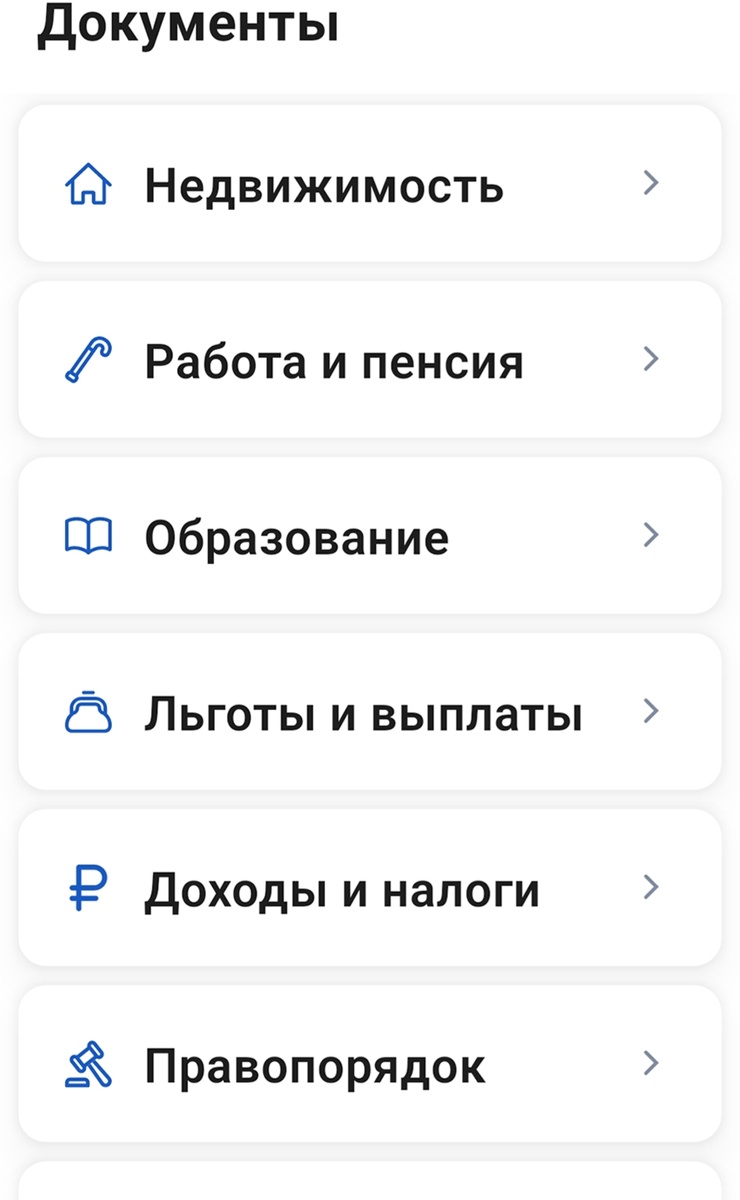Open the Недвижимость documents card

coord(370,183)
